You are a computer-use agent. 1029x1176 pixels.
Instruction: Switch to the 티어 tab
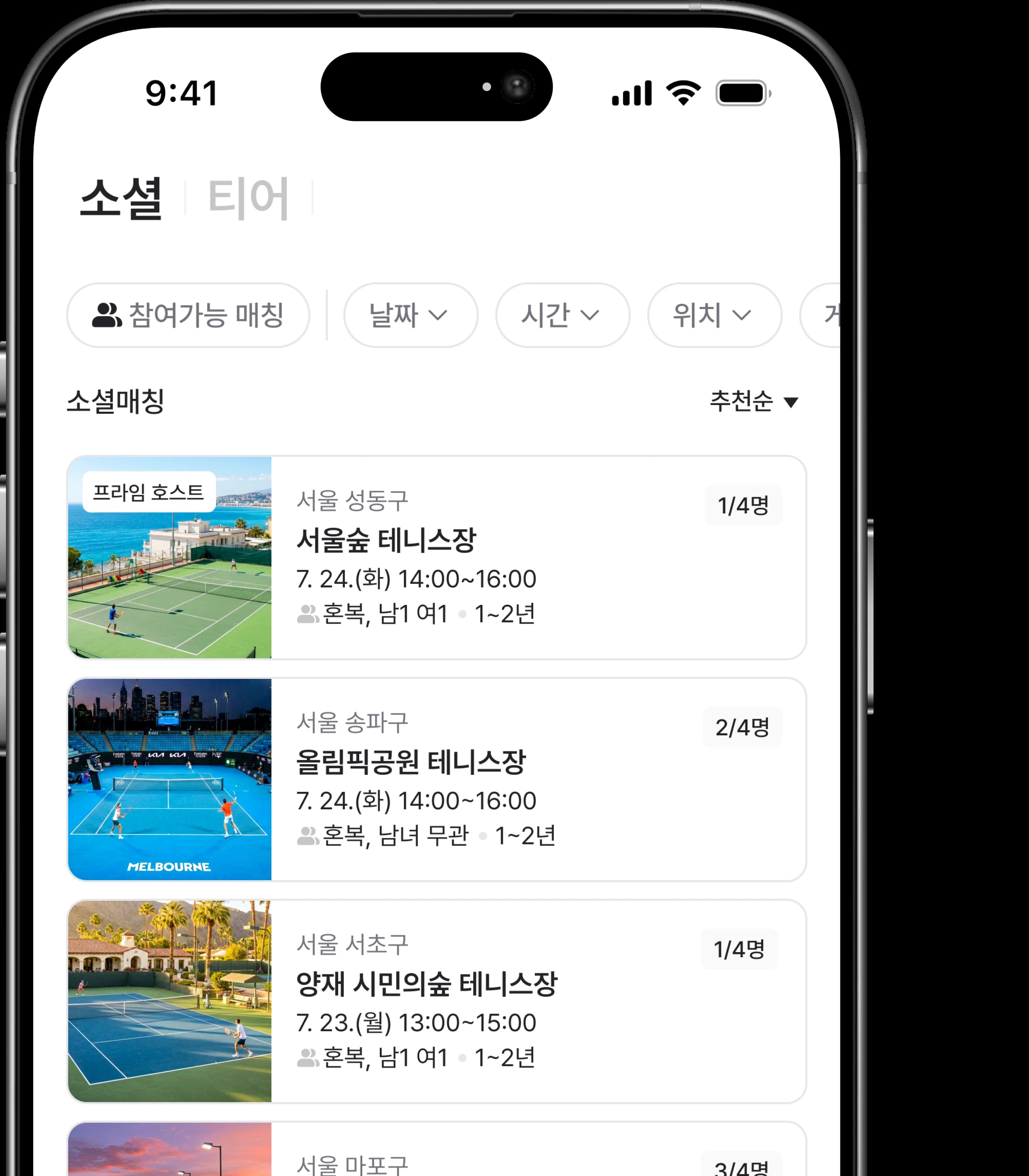248,198
